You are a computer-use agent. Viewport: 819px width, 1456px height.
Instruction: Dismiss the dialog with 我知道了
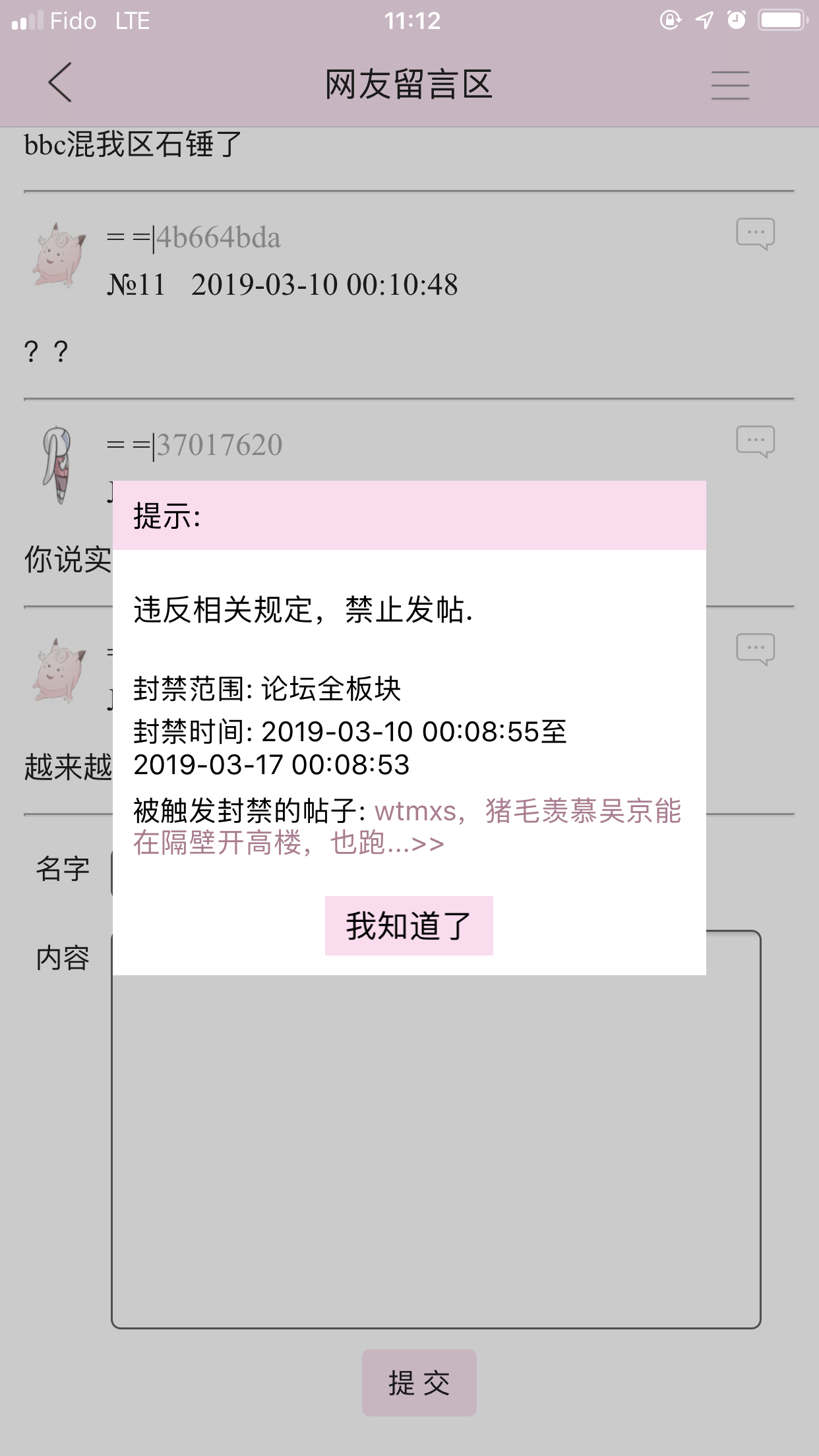point(409,925)
